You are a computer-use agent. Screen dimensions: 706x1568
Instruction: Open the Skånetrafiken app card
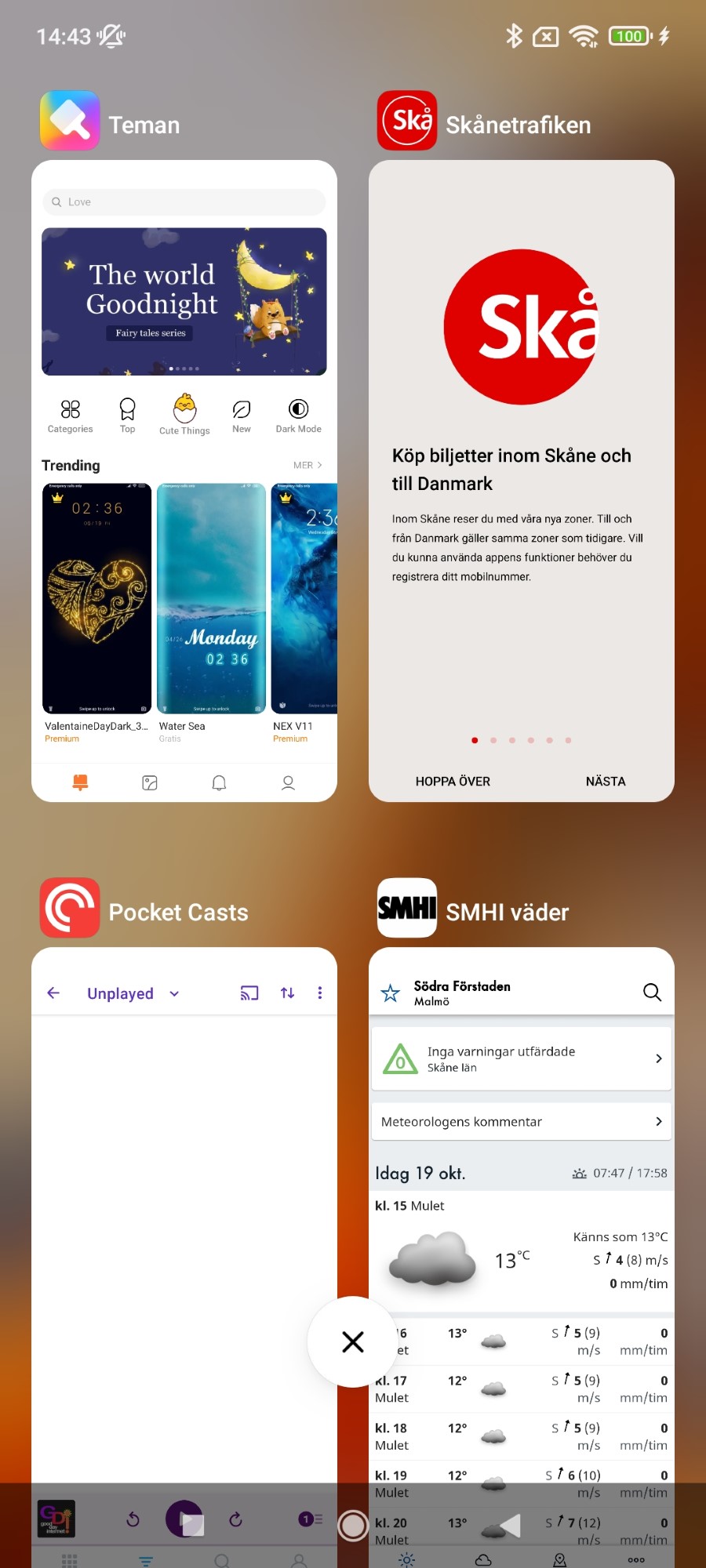coord(522,480)
